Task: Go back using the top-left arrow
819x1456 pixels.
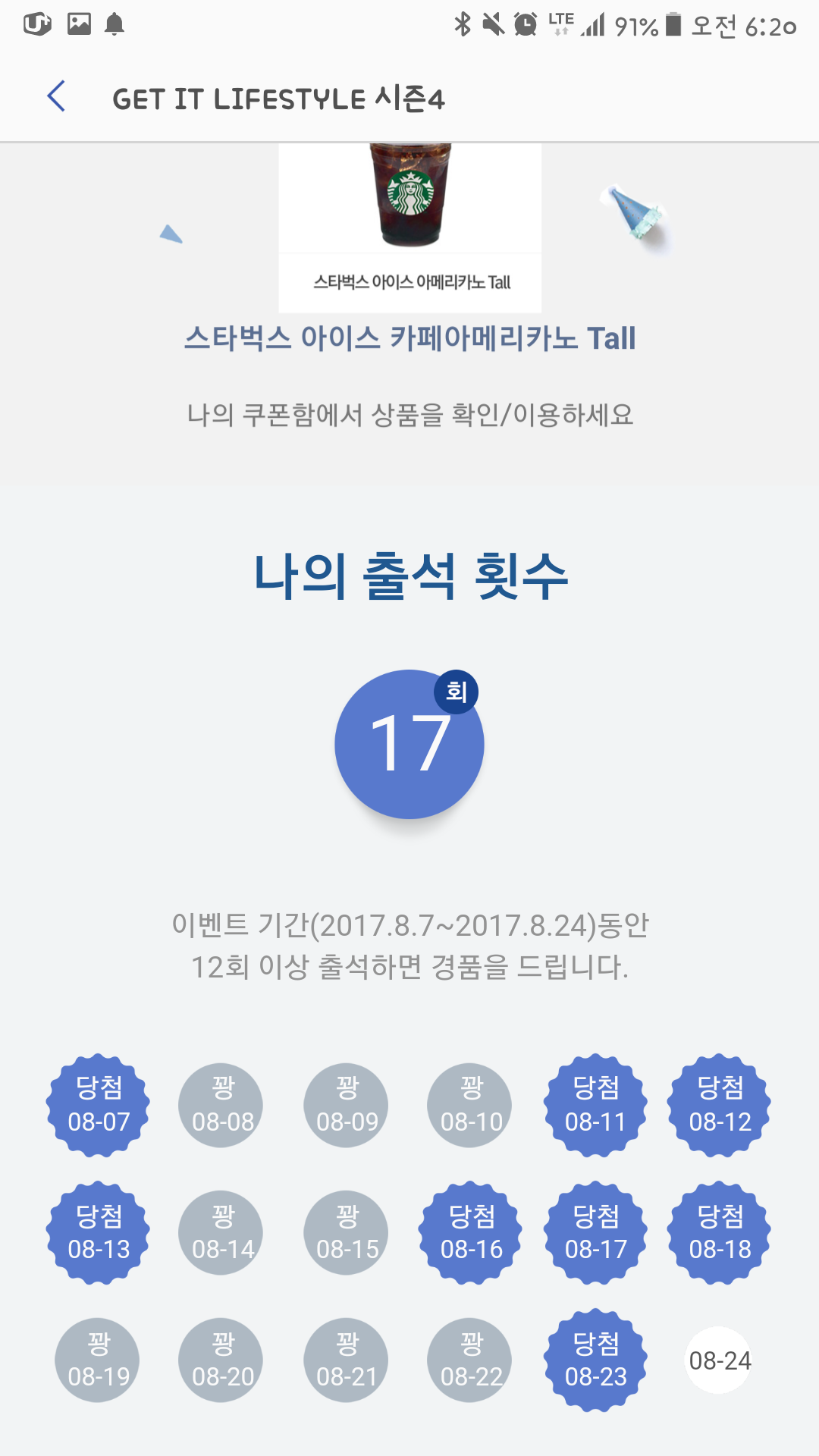Action: [x=57, y=97]
